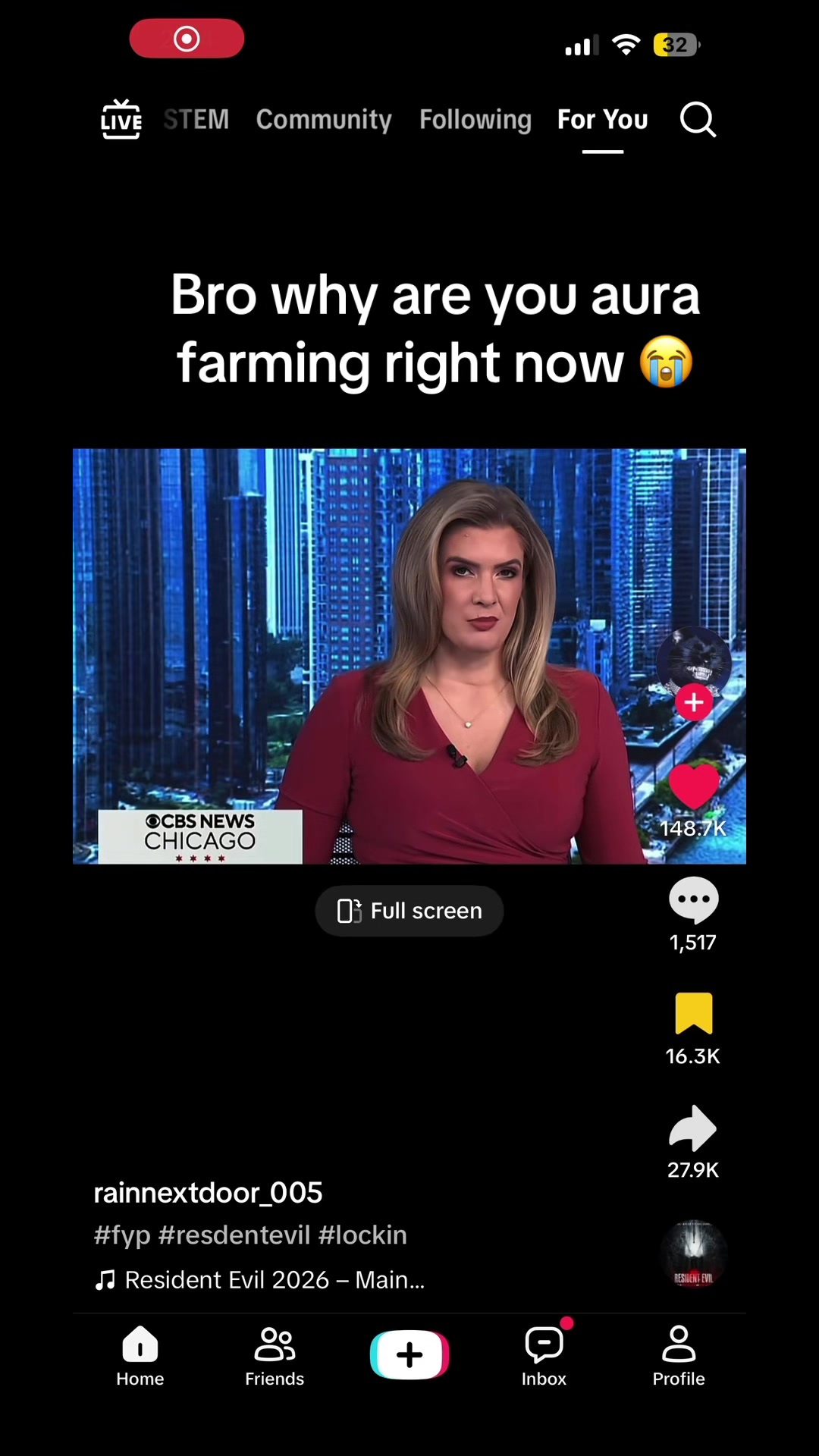The image size is (819, 1456).
Task: Open the spinning sound disc
Action: (x=693, y=1254)
